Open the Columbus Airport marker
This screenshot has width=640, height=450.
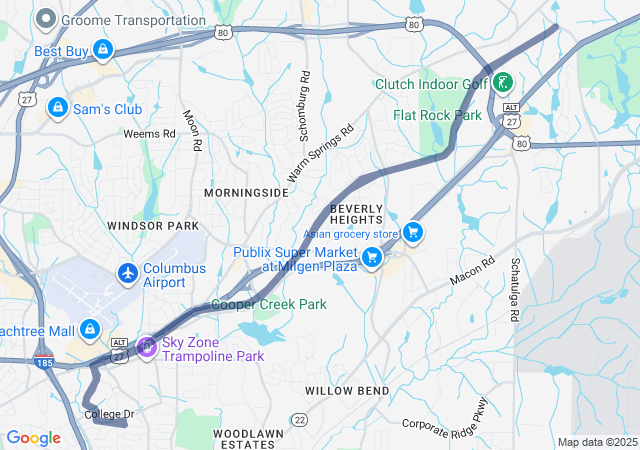click(x=127, y=273)
